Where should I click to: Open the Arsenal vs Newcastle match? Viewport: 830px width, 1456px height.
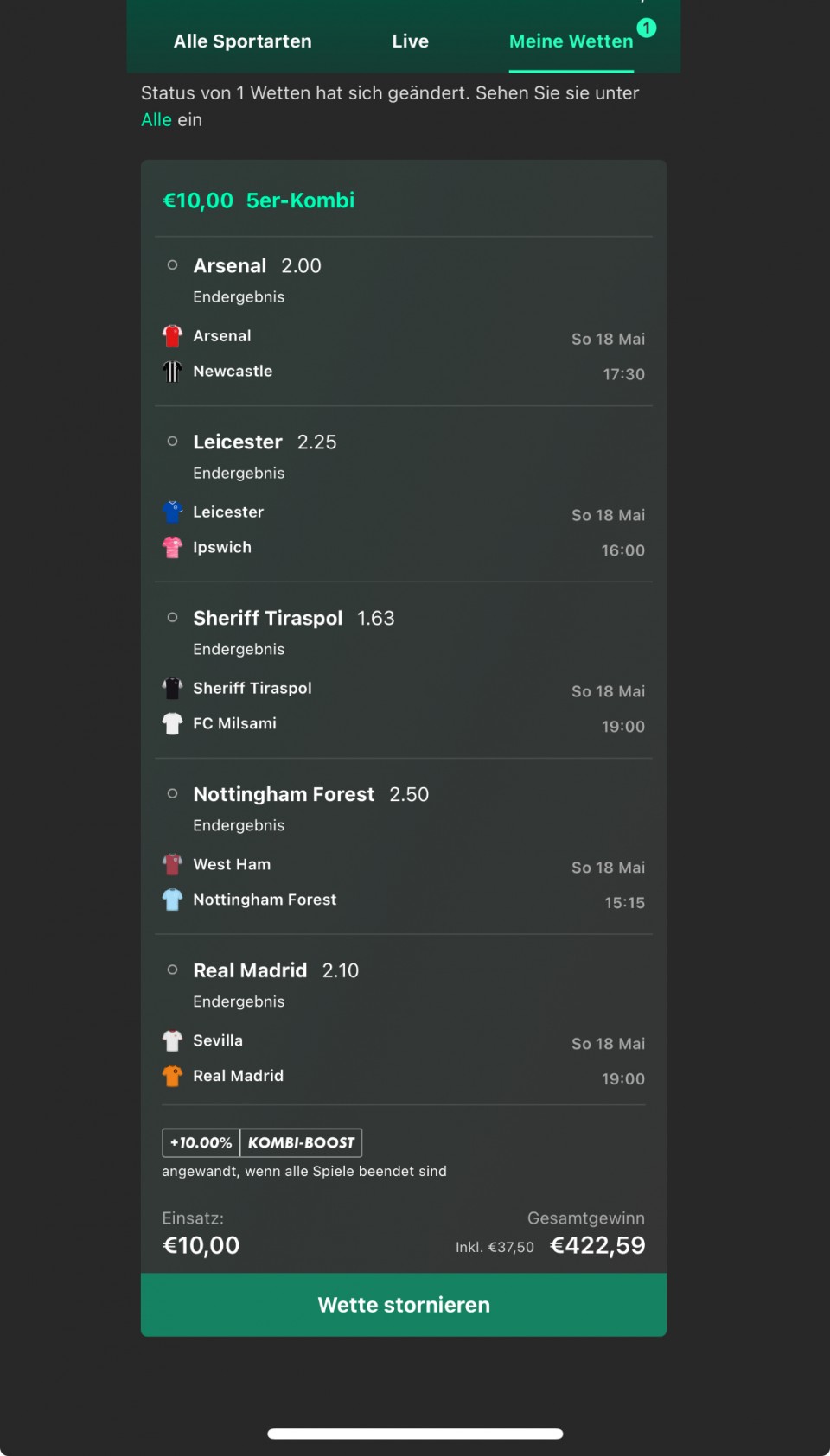pyautogui.click(x=403, y=354)
